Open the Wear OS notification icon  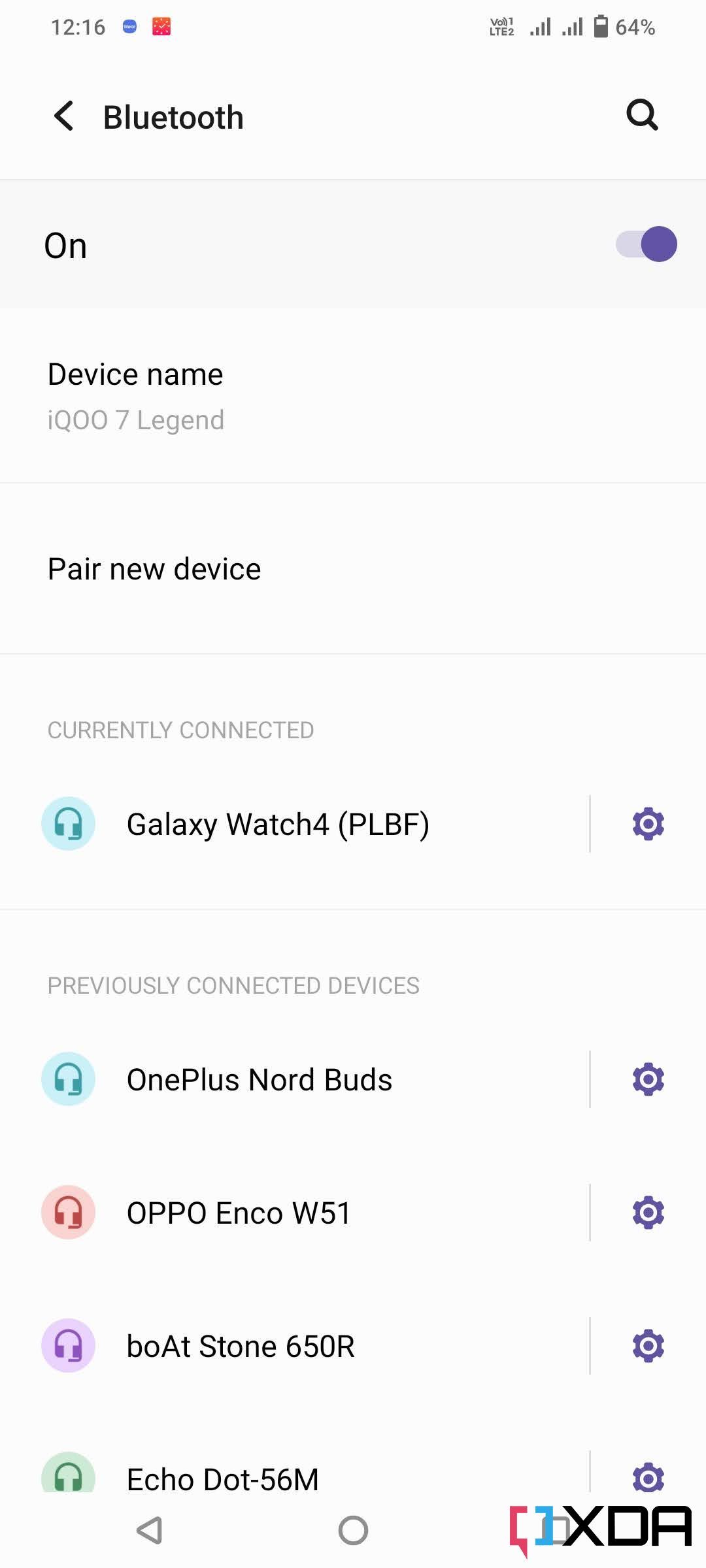[x=128, y=26]
